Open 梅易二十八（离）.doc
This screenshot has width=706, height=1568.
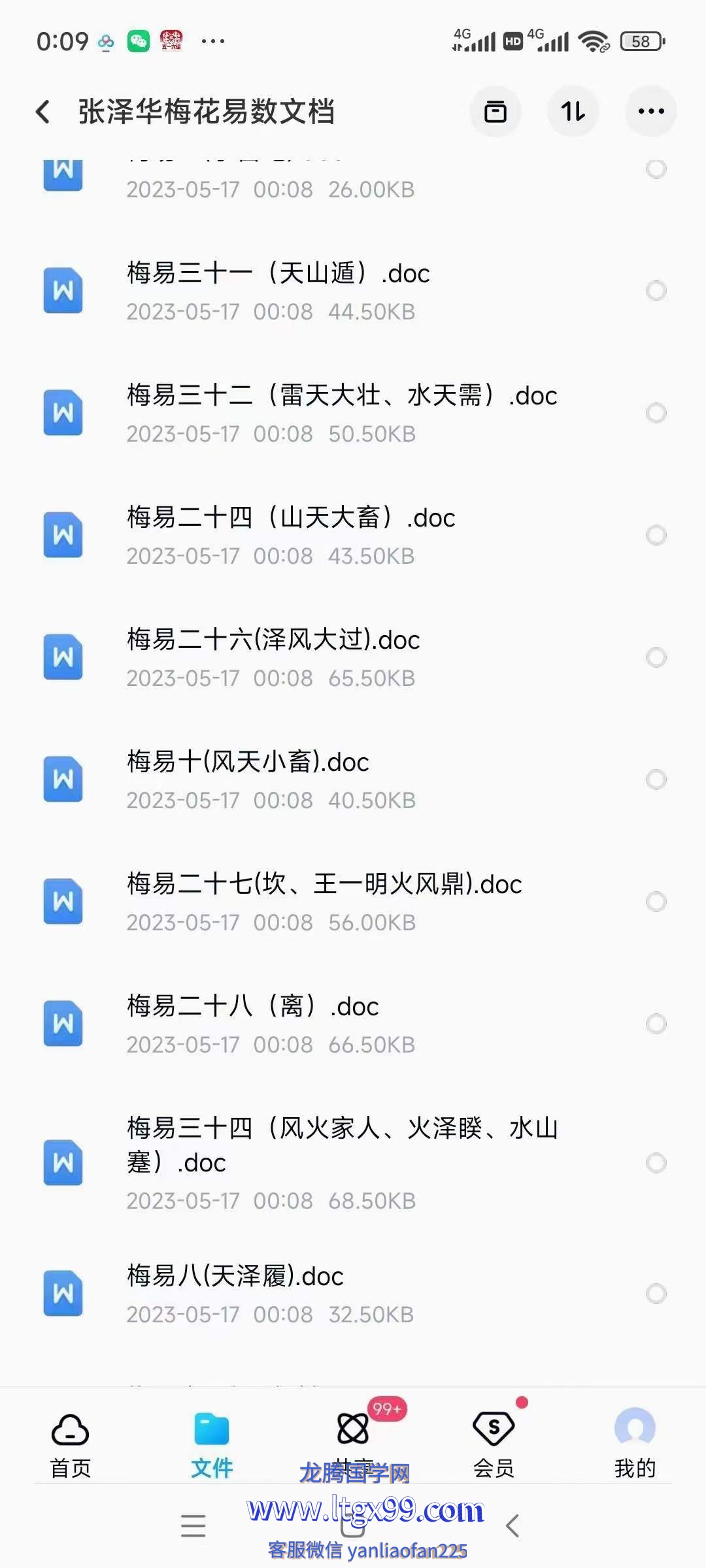pos(353,1024)
